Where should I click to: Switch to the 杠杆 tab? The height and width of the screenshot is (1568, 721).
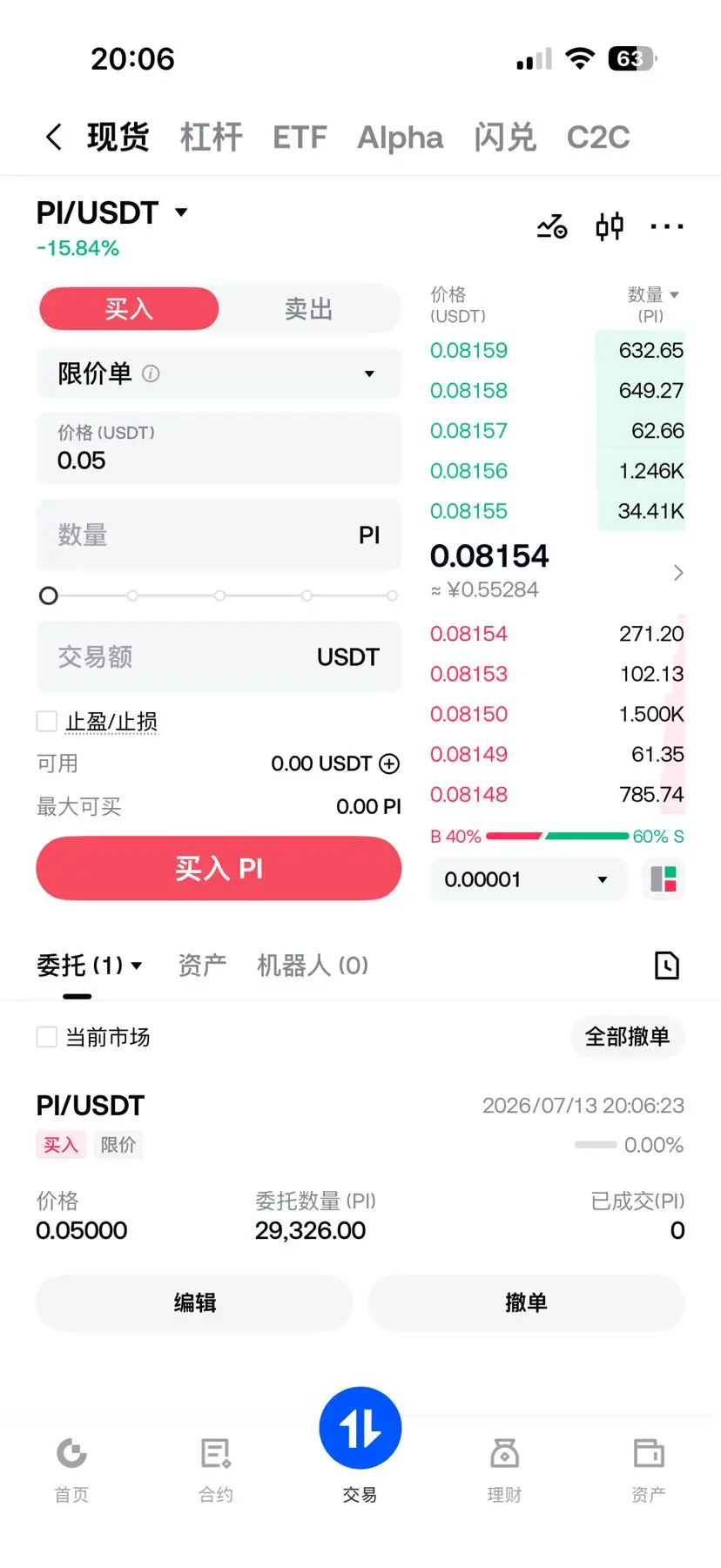(x=211, y=137)
